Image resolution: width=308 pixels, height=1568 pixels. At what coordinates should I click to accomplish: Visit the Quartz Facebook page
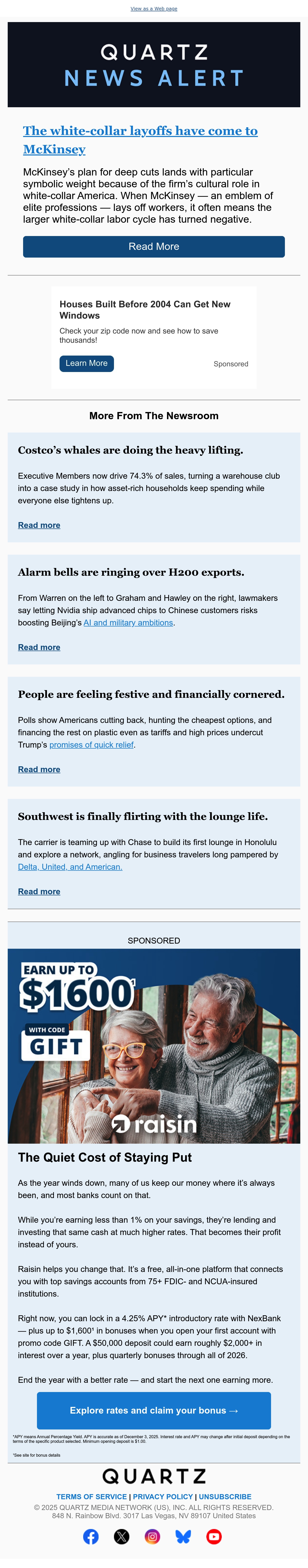coord(91,1537)
